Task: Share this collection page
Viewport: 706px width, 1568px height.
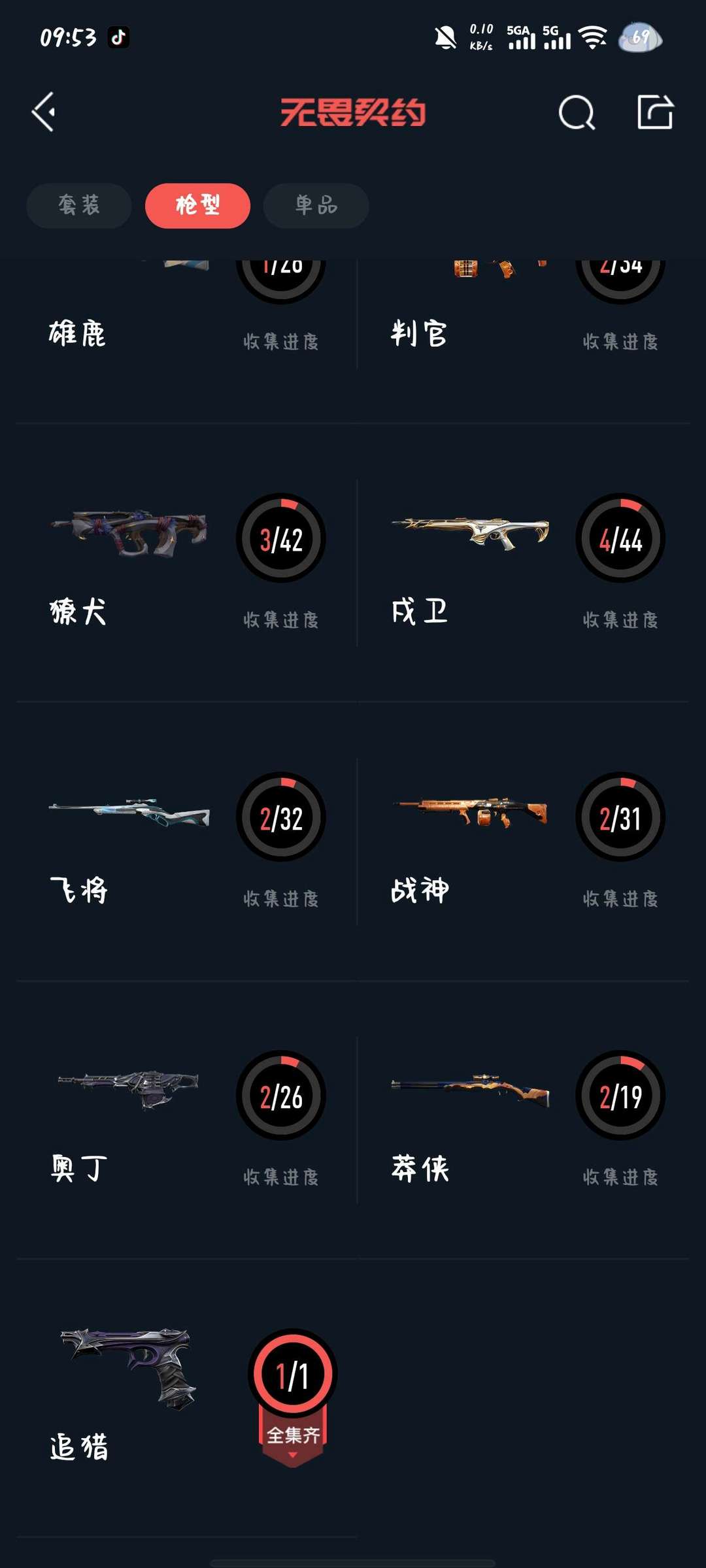Action: pos(655,112)
